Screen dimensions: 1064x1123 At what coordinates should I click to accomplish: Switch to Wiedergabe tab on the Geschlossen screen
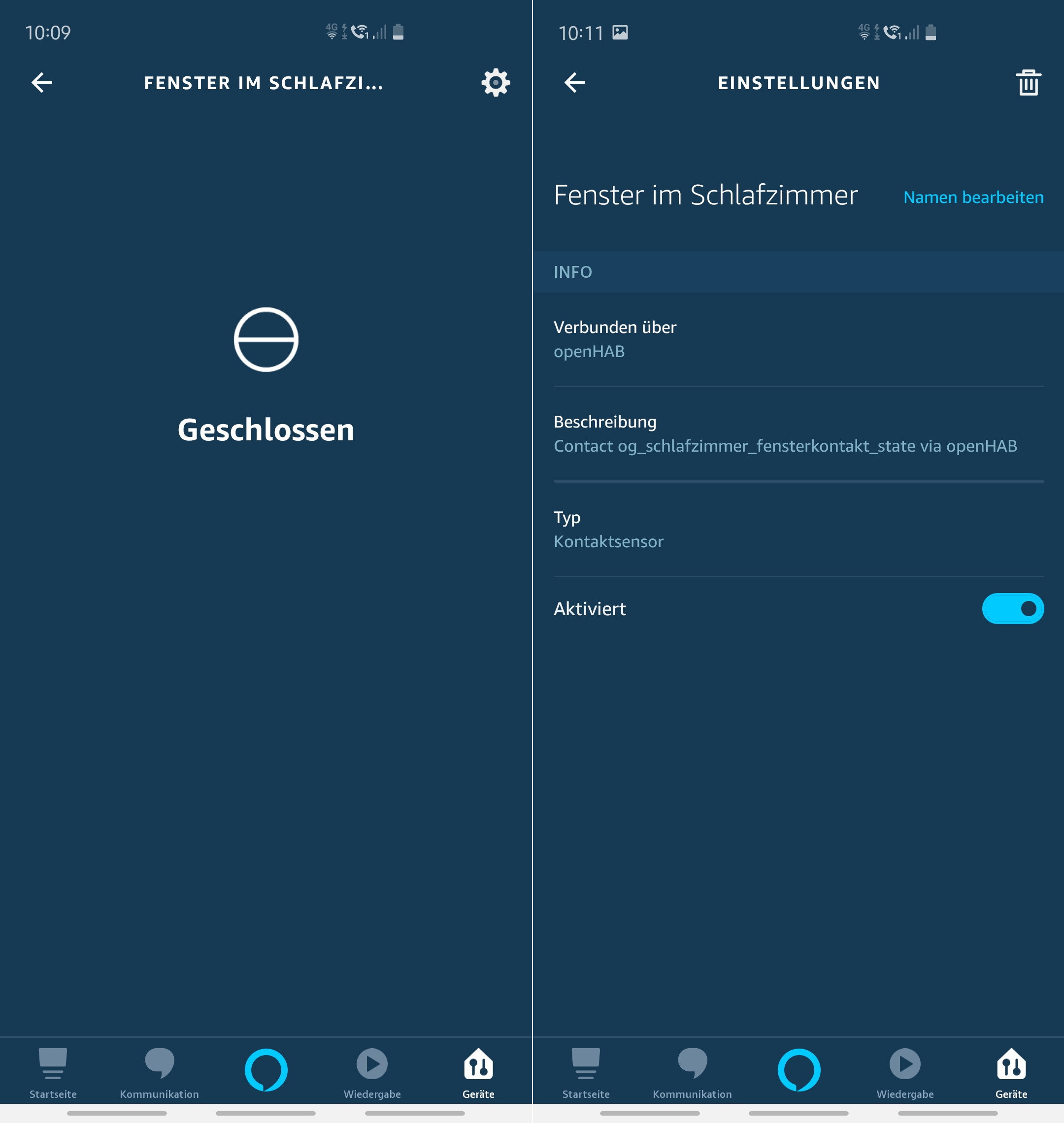[372, 1073]
